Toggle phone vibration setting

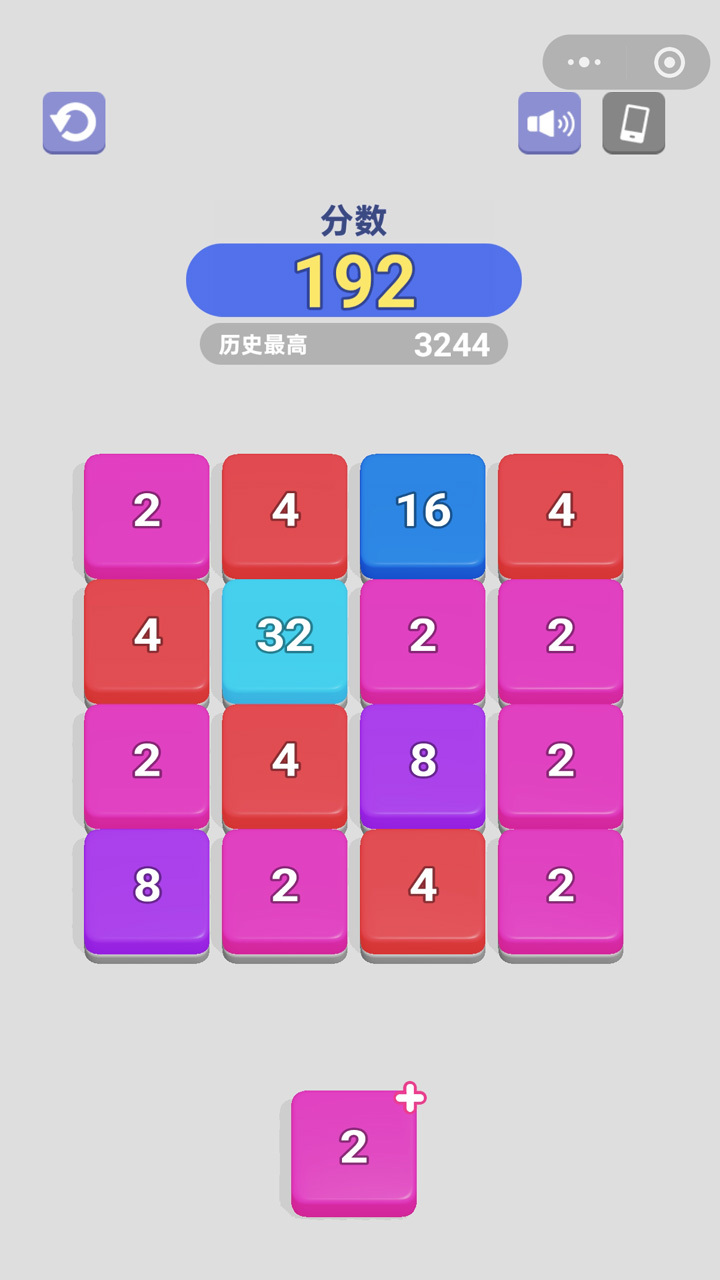tap(633, 123)
